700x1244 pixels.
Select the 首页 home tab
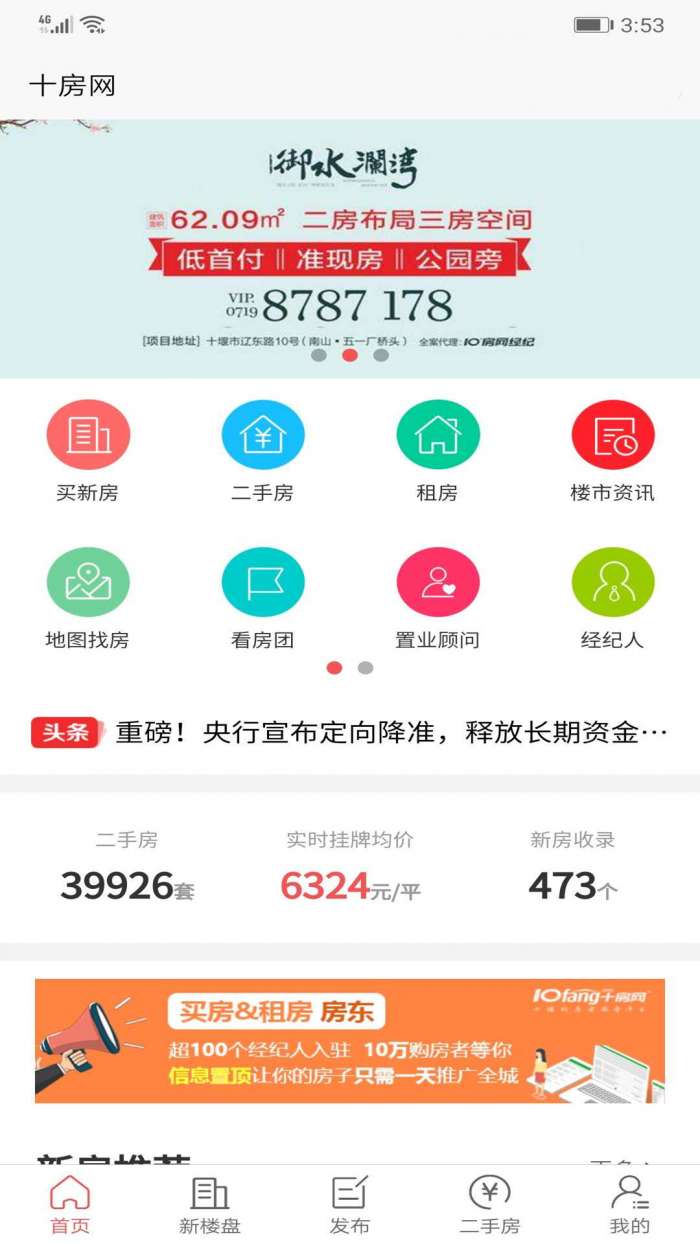coord(70,1204)
